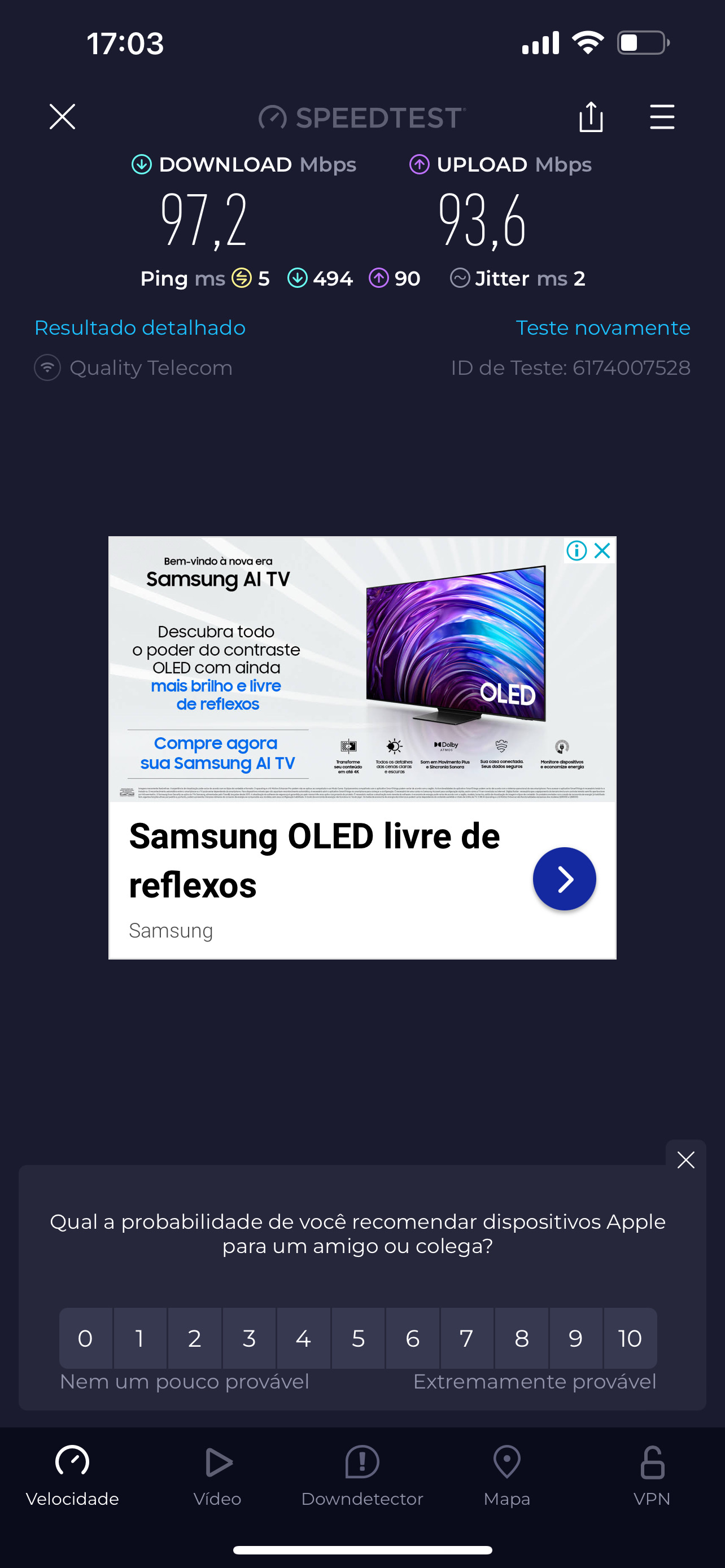725x1568 pixels.
Task: Select rating 5 in the survey
Action: pyautogui.click(x=358, y=1338)
